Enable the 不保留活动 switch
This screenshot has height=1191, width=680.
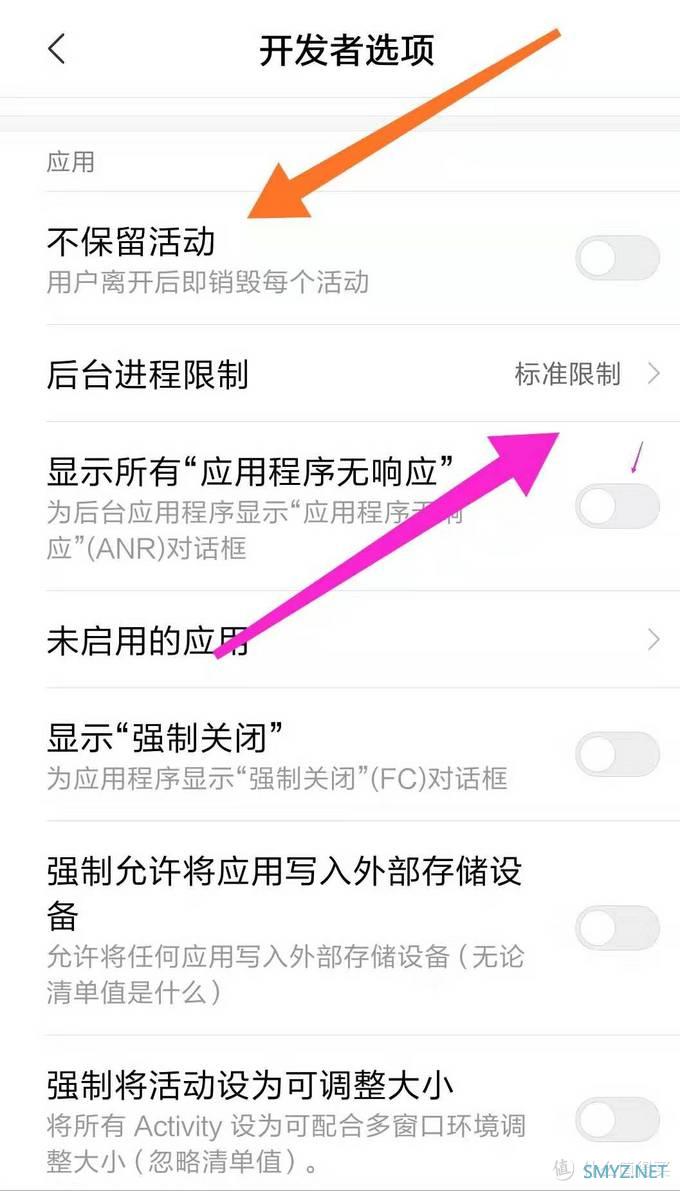(x=616, y=259)
